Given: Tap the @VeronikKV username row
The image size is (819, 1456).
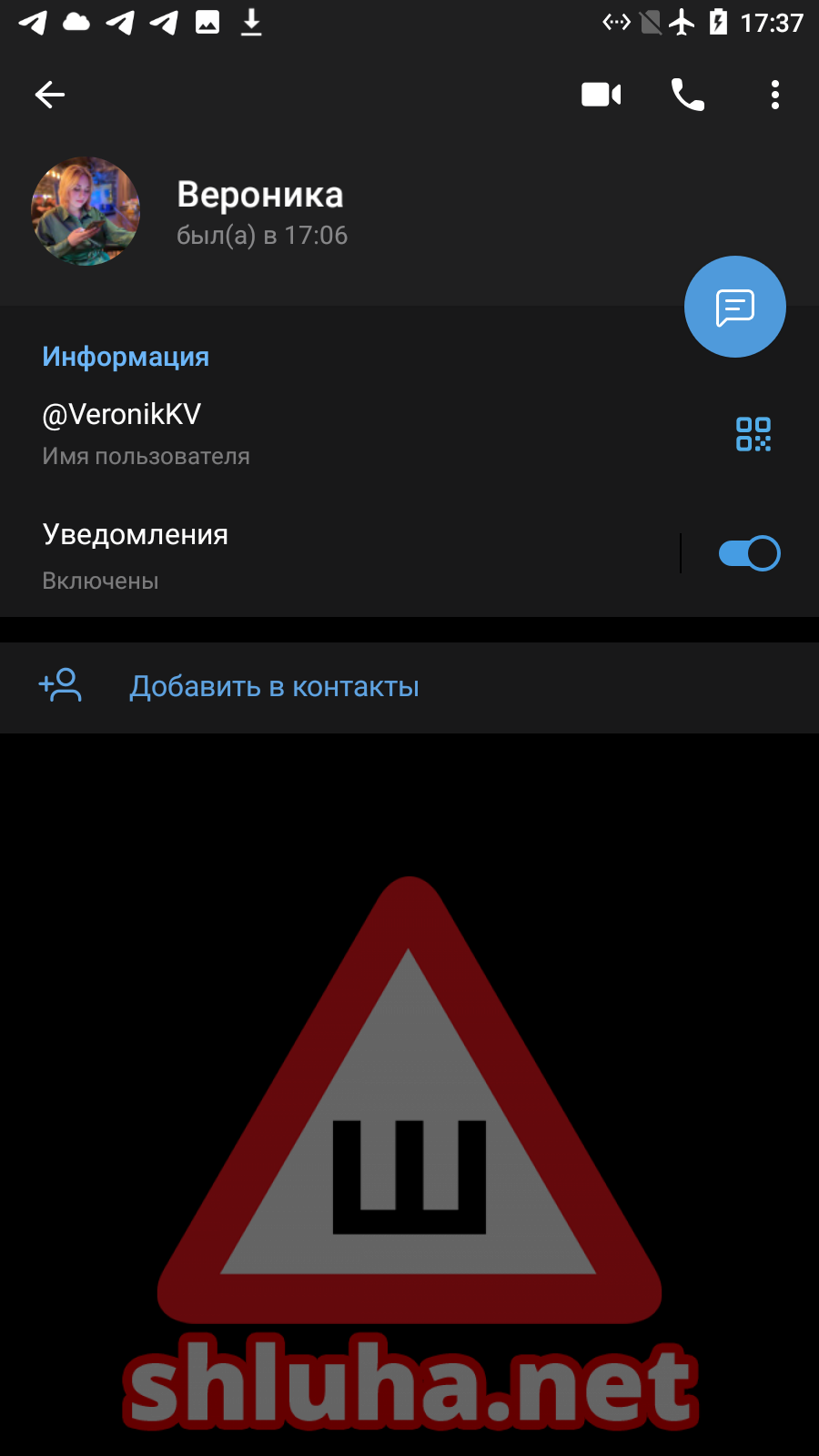Looking at the screenshot, I should (x=273, y=432).
